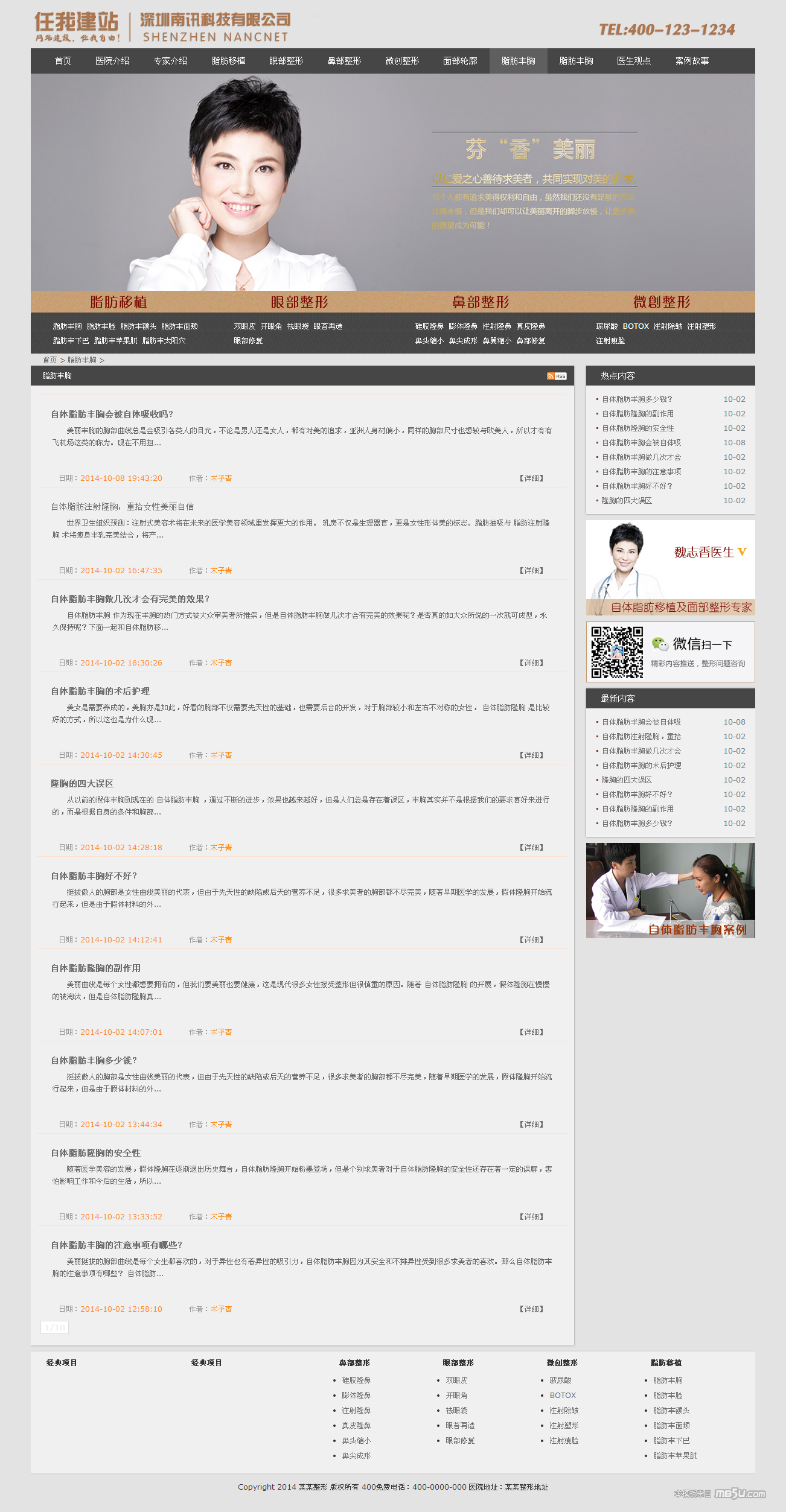Select 双眼皮 under 眼部整形 banner

(x=244, y=326)
